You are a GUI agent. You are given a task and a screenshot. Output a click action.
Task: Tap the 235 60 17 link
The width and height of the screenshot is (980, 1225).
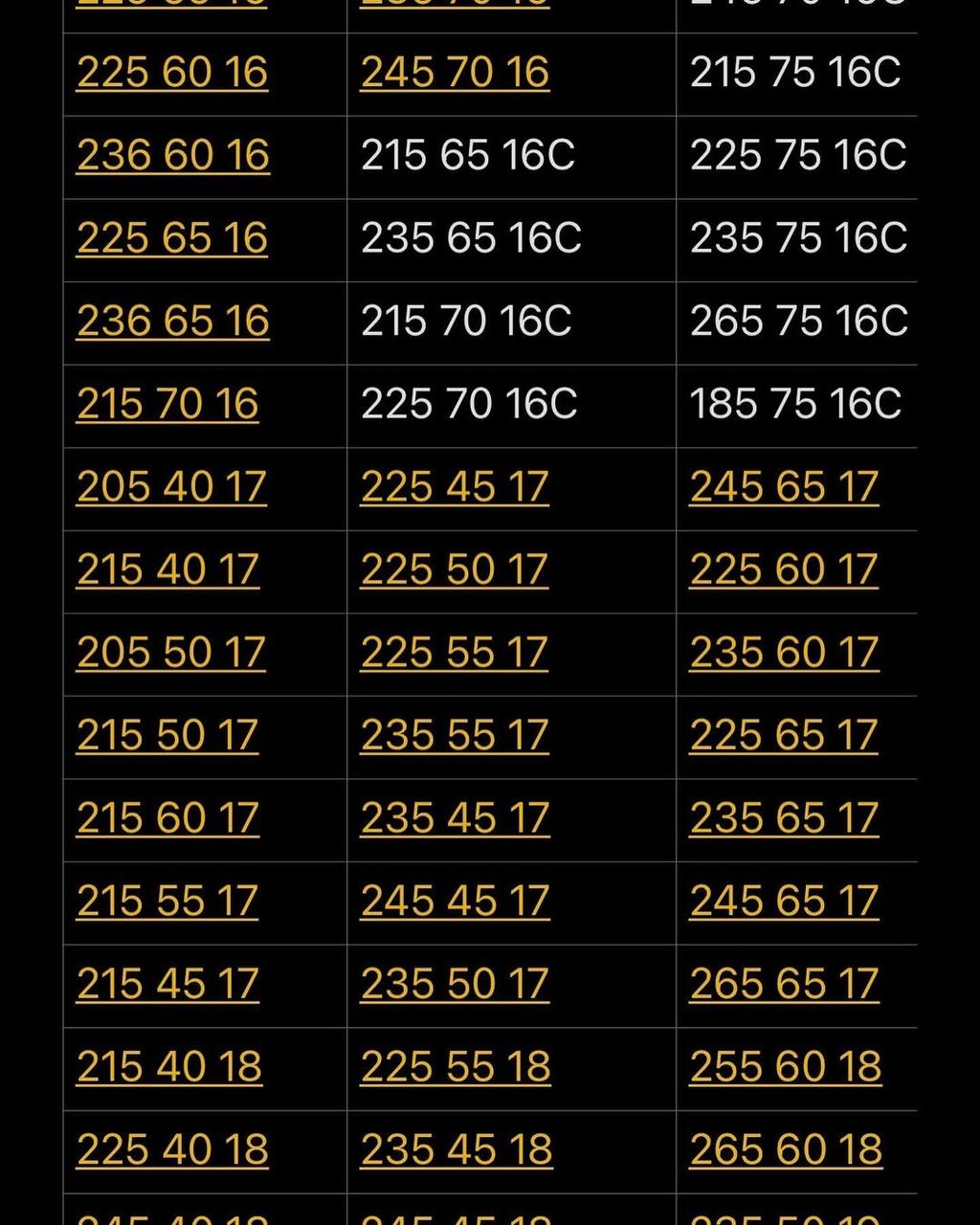pos(784,653)
